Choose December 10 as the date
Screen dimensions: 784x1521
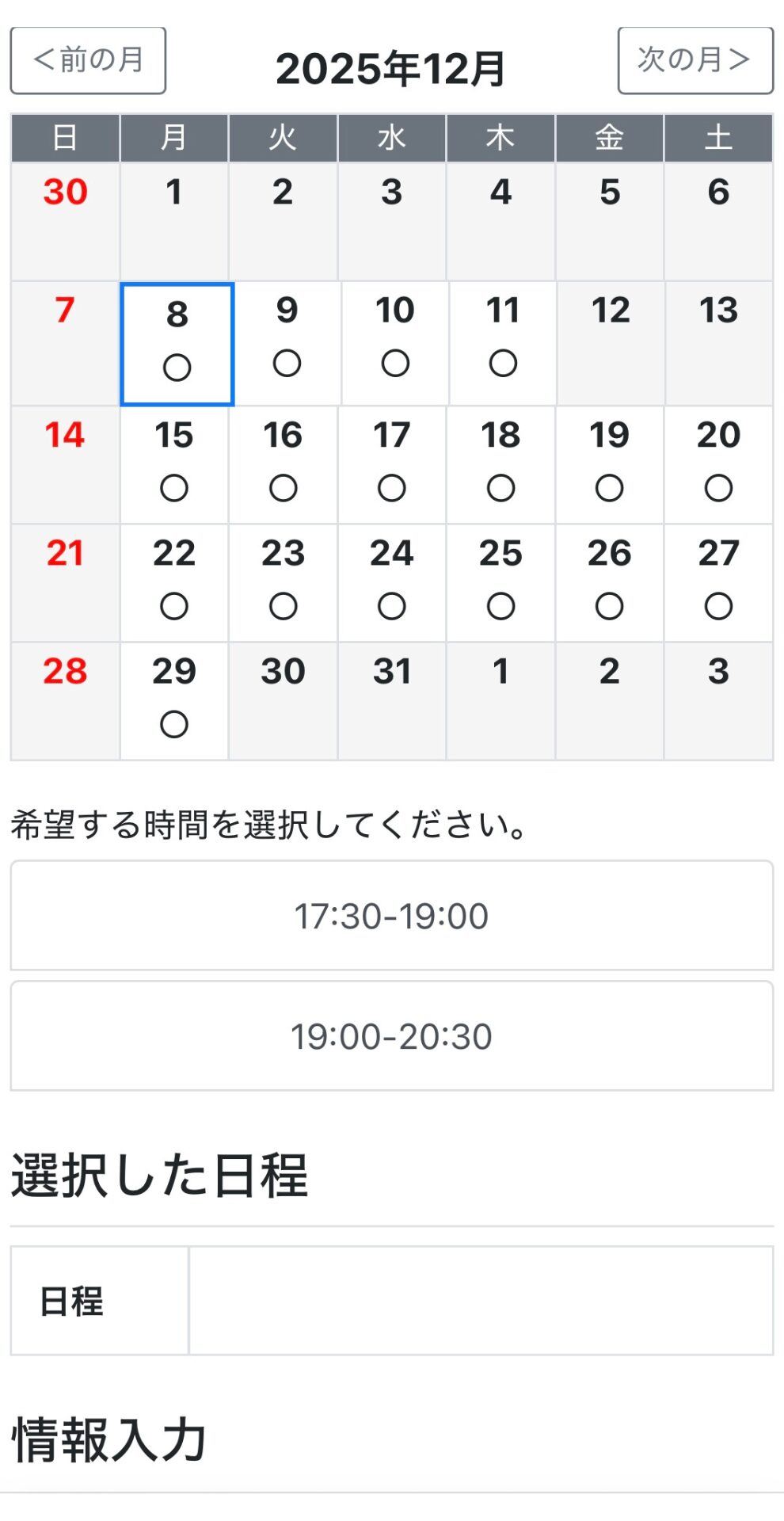(394, 342)
